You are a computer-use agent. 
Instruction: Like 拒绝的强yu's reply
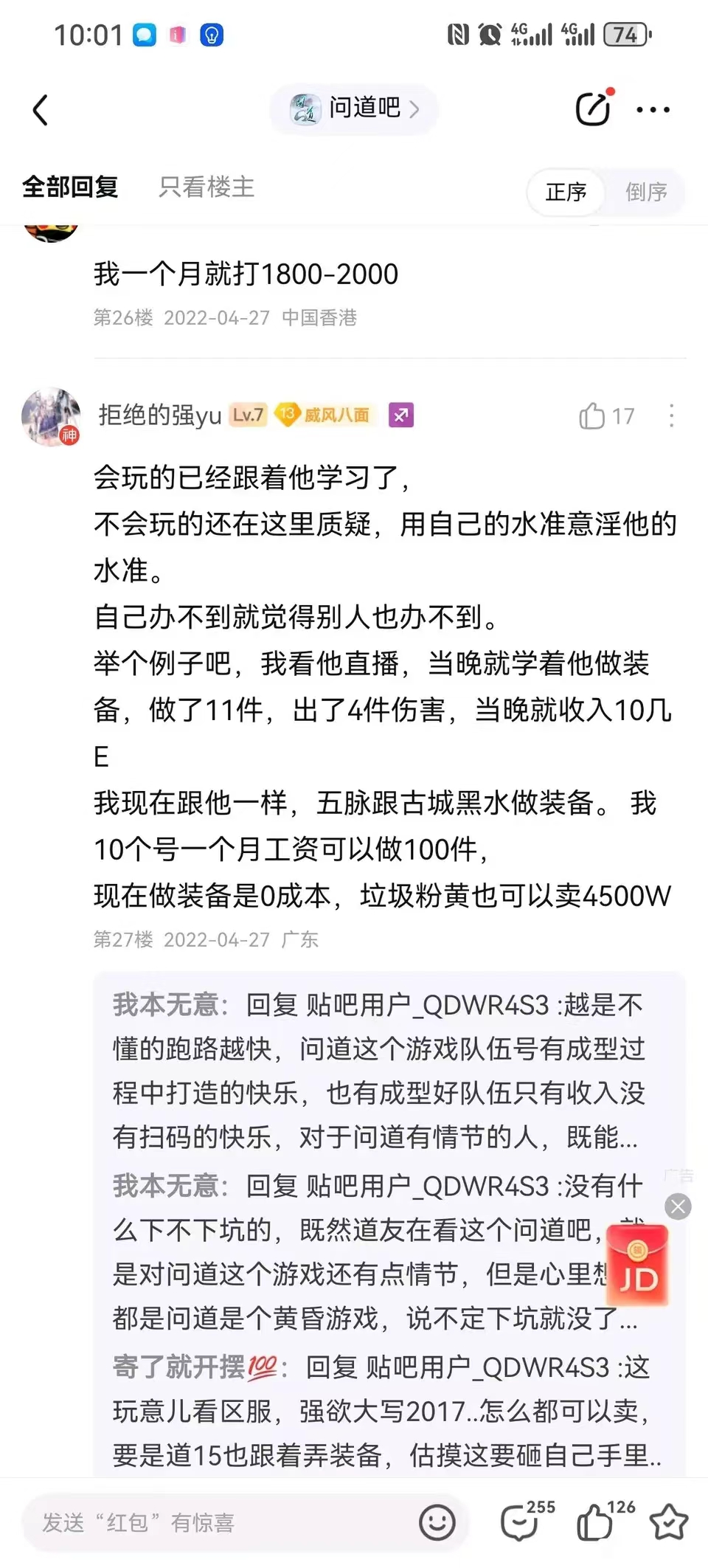pyautogui.click(x=592, y=416)
